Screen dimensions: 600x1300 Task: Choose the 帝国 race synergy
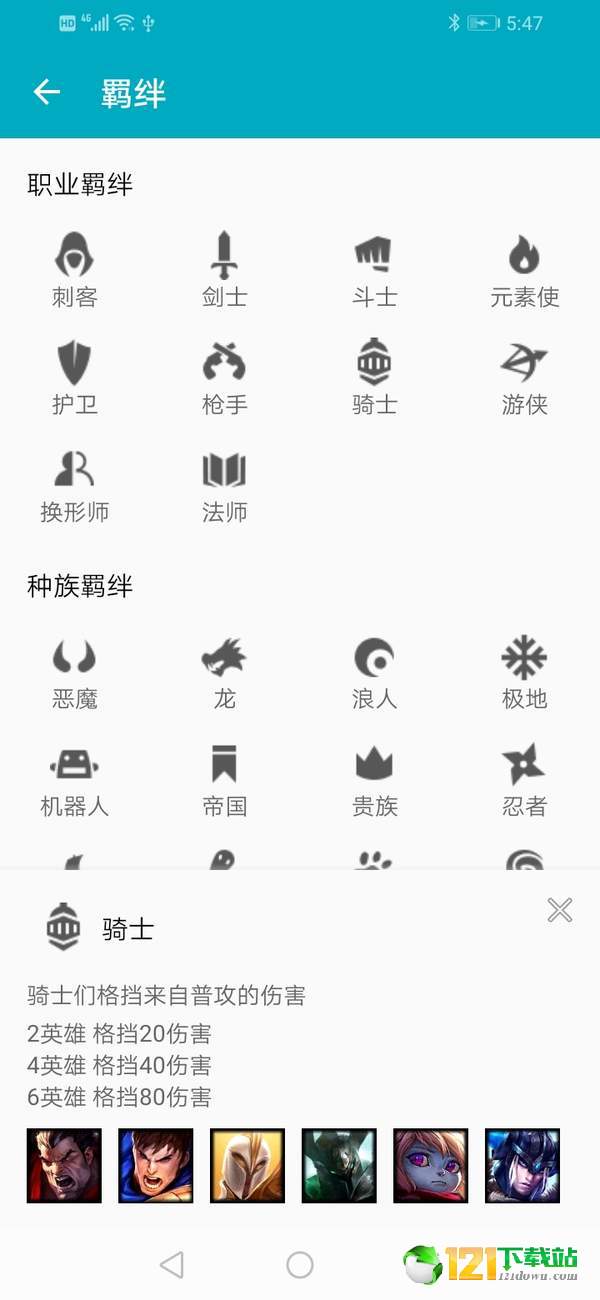click(224, 779)
